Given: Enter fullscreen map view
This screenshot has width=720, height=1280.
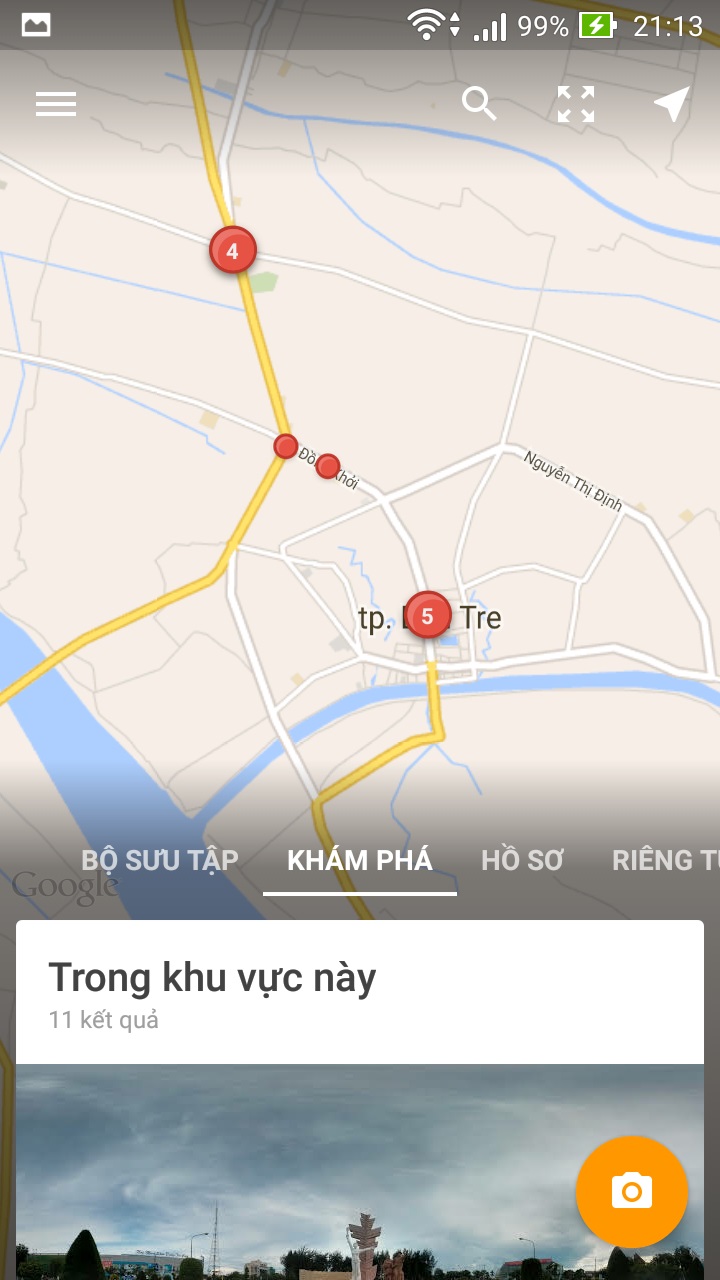Looking at the screenshot, I should 574,104.
